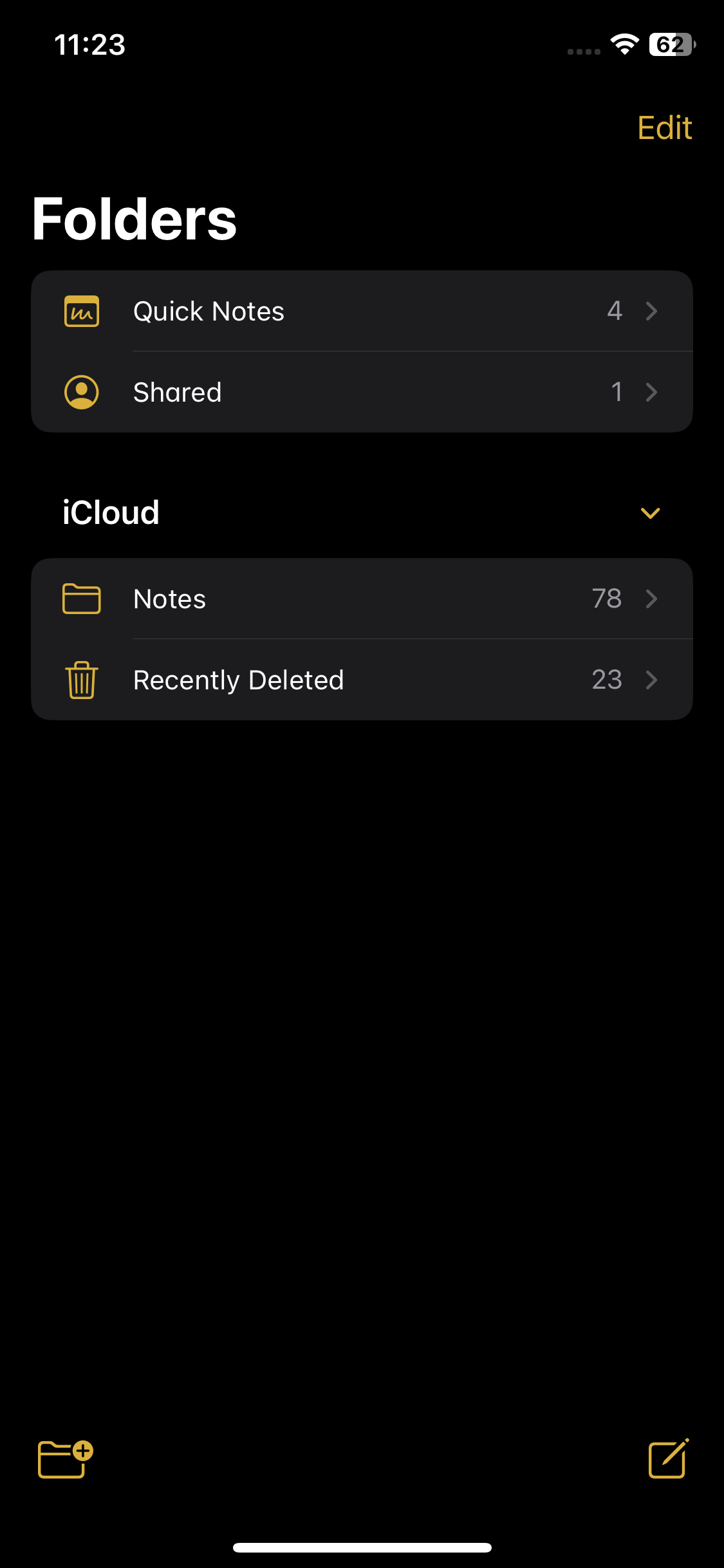Image resolution: width=724 pixels, height=1568 pixels.
Task: Collapse the iCloud section
Action: (x=650, y=513)
